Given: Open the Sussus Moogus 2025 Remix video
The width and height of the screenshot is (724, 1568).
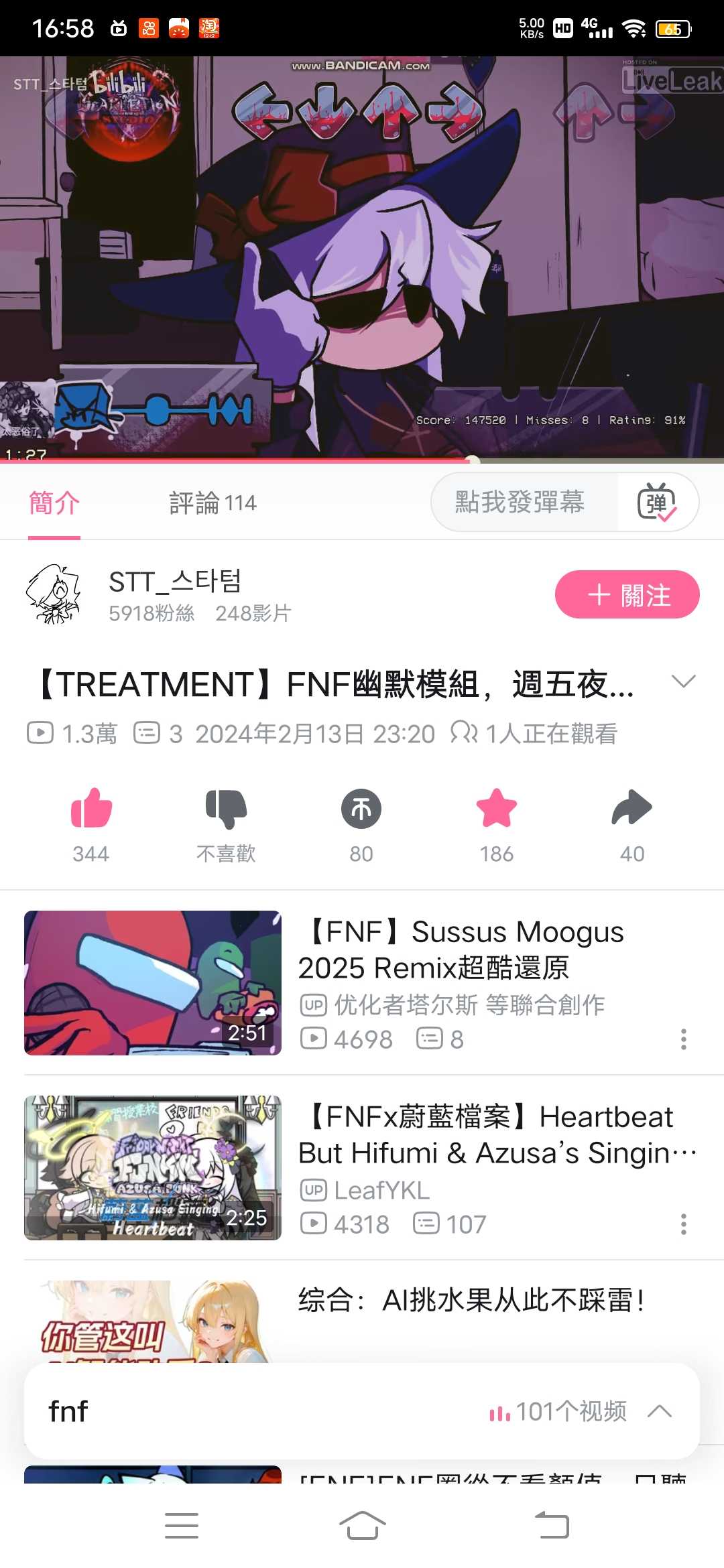Looking at the screenshot, I should pyautogui.click(x=461, y=950).
